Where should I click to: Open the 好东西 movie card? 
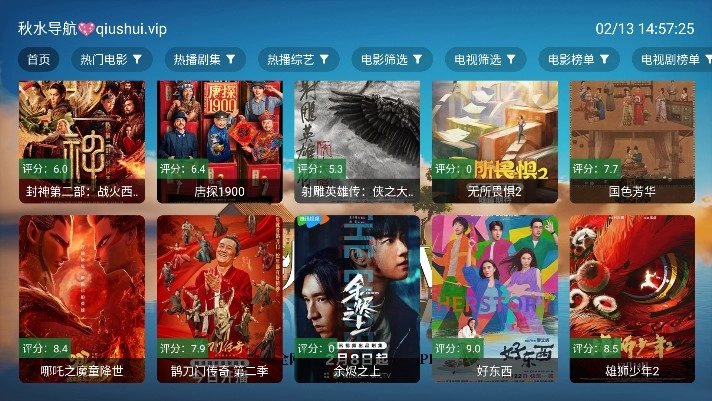tap(494, 298)
